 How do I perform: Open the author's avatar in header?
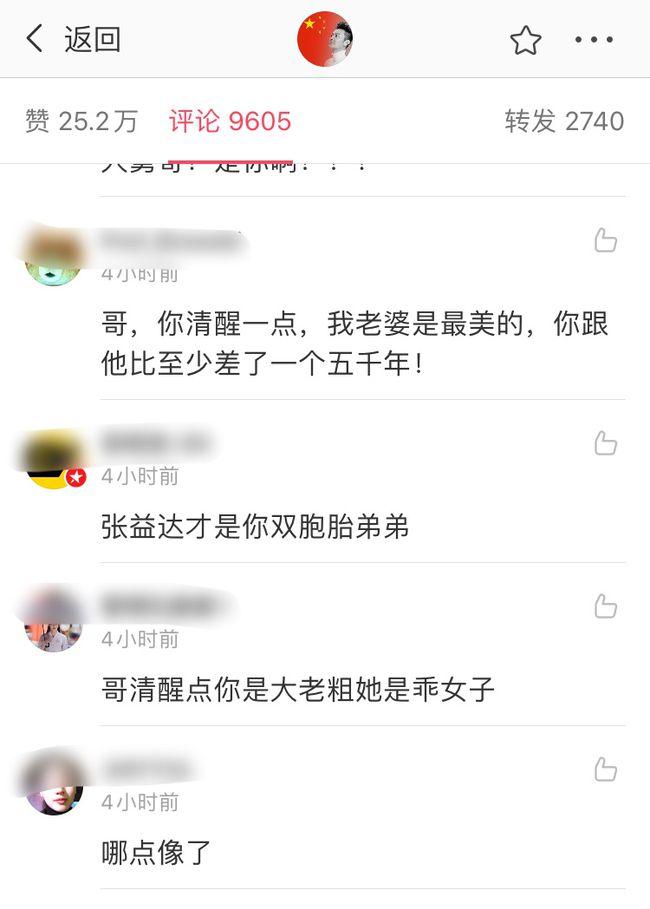click(x=325, y=39)
